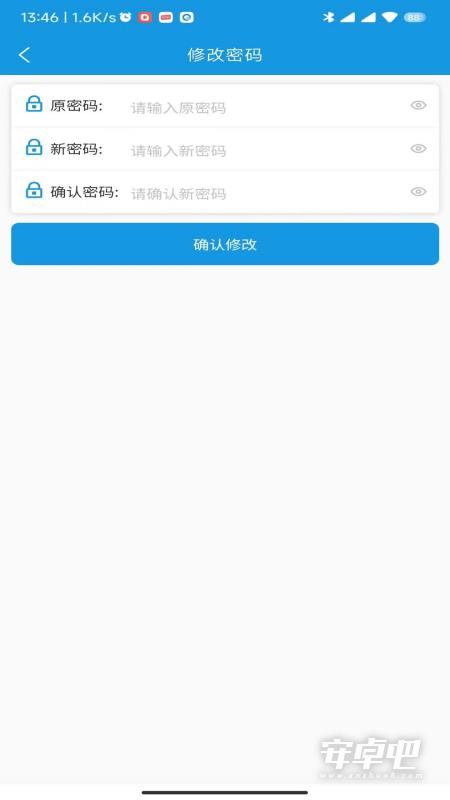Show the 确认密码 with eye icon
The image size is (450, 800).
point(418,191)
